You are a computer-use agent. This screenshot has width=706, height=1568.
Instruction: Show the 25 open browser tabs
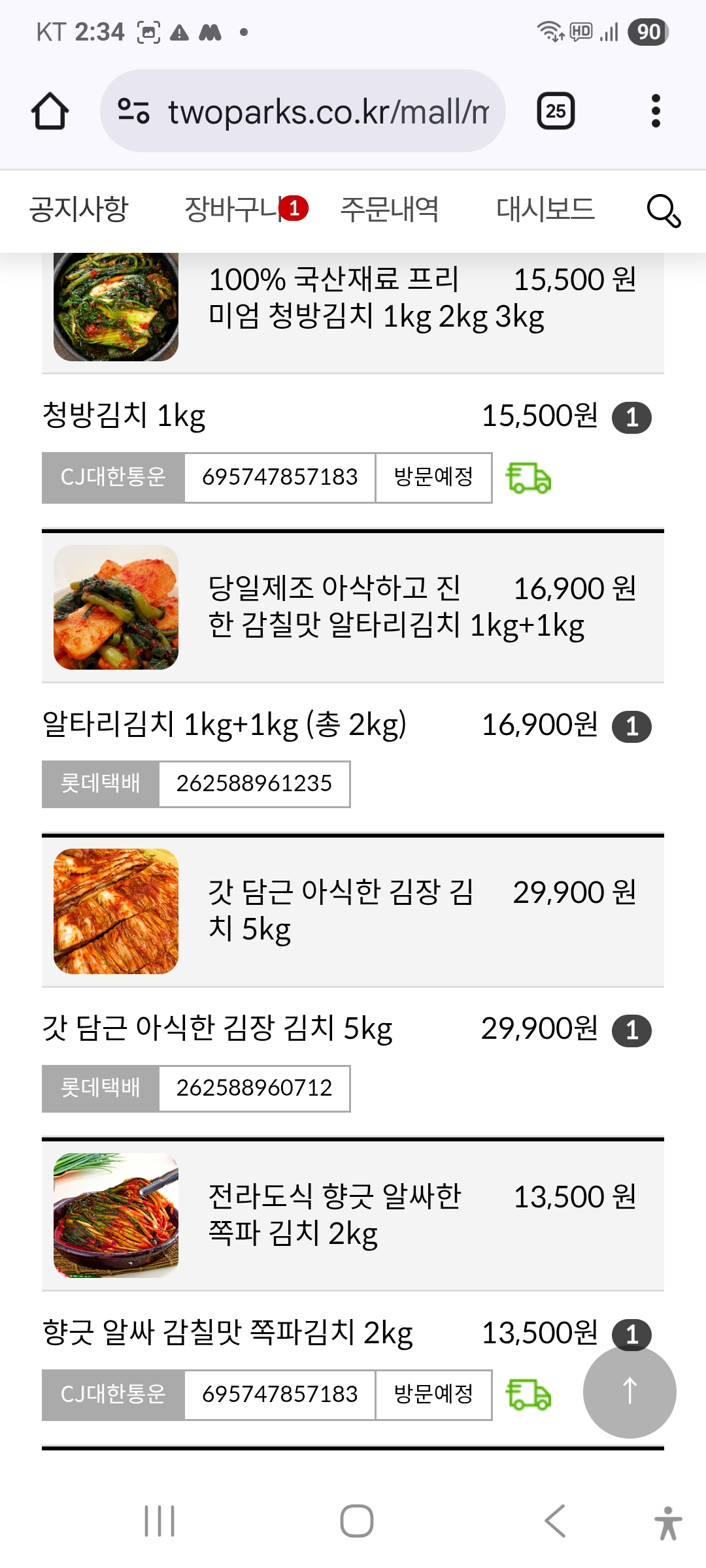pos(556,112)
